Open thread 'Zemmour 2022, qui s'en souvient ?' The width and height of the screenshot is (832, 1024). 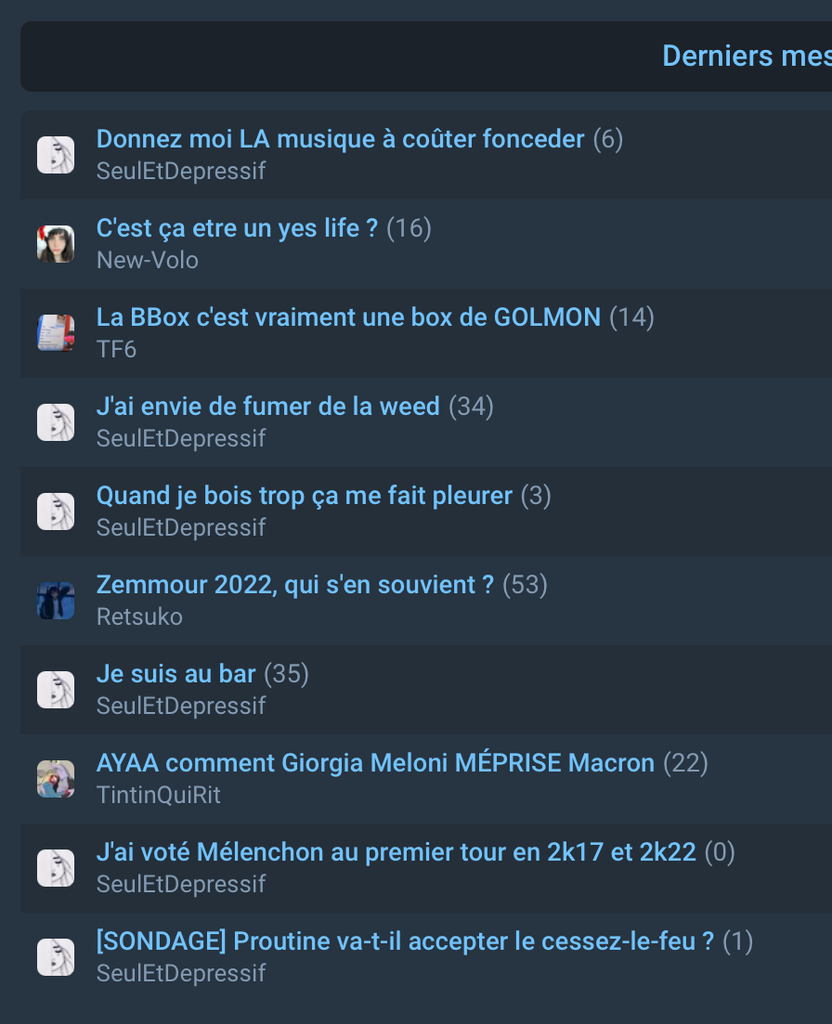[295, 584]
